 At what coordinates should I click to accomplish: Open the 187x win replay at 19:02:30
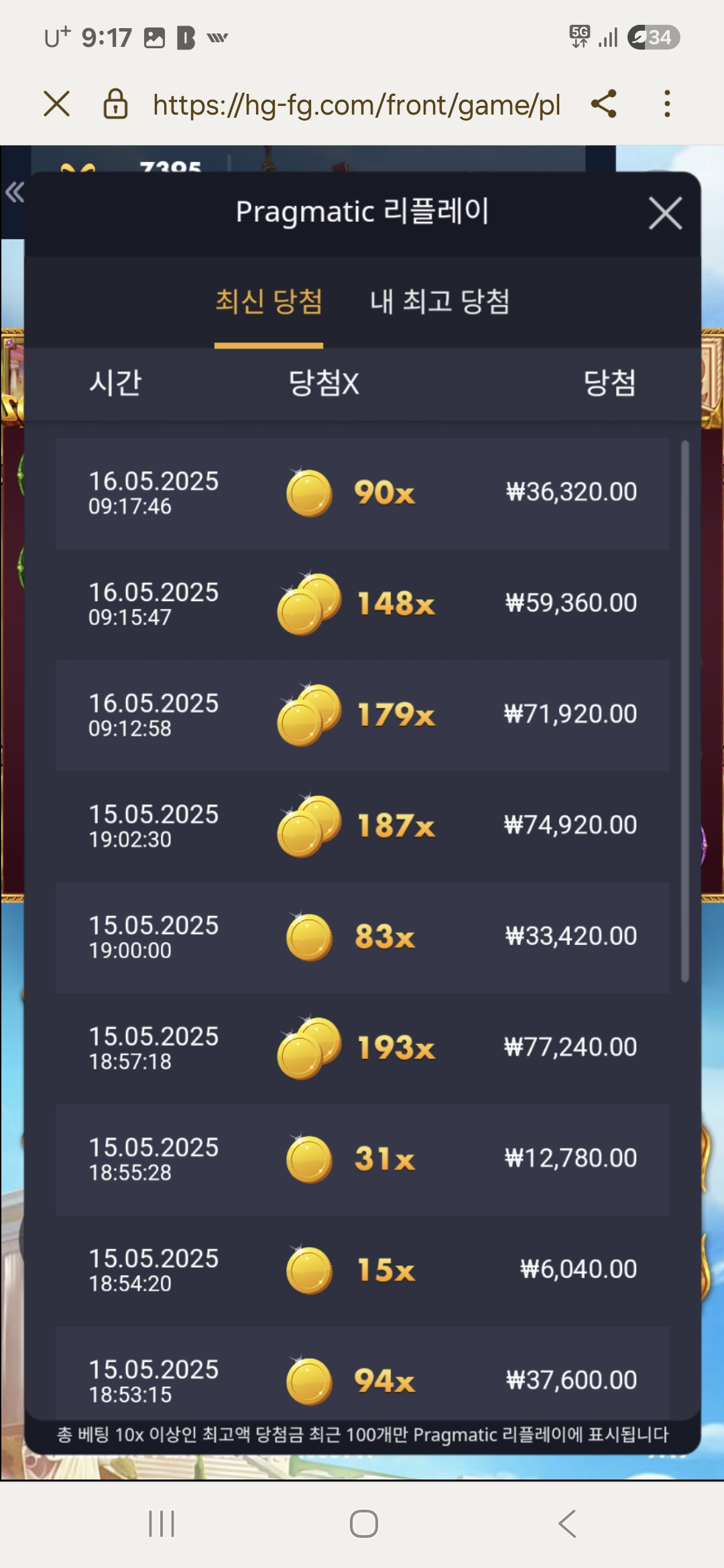(x=362, y=826)
